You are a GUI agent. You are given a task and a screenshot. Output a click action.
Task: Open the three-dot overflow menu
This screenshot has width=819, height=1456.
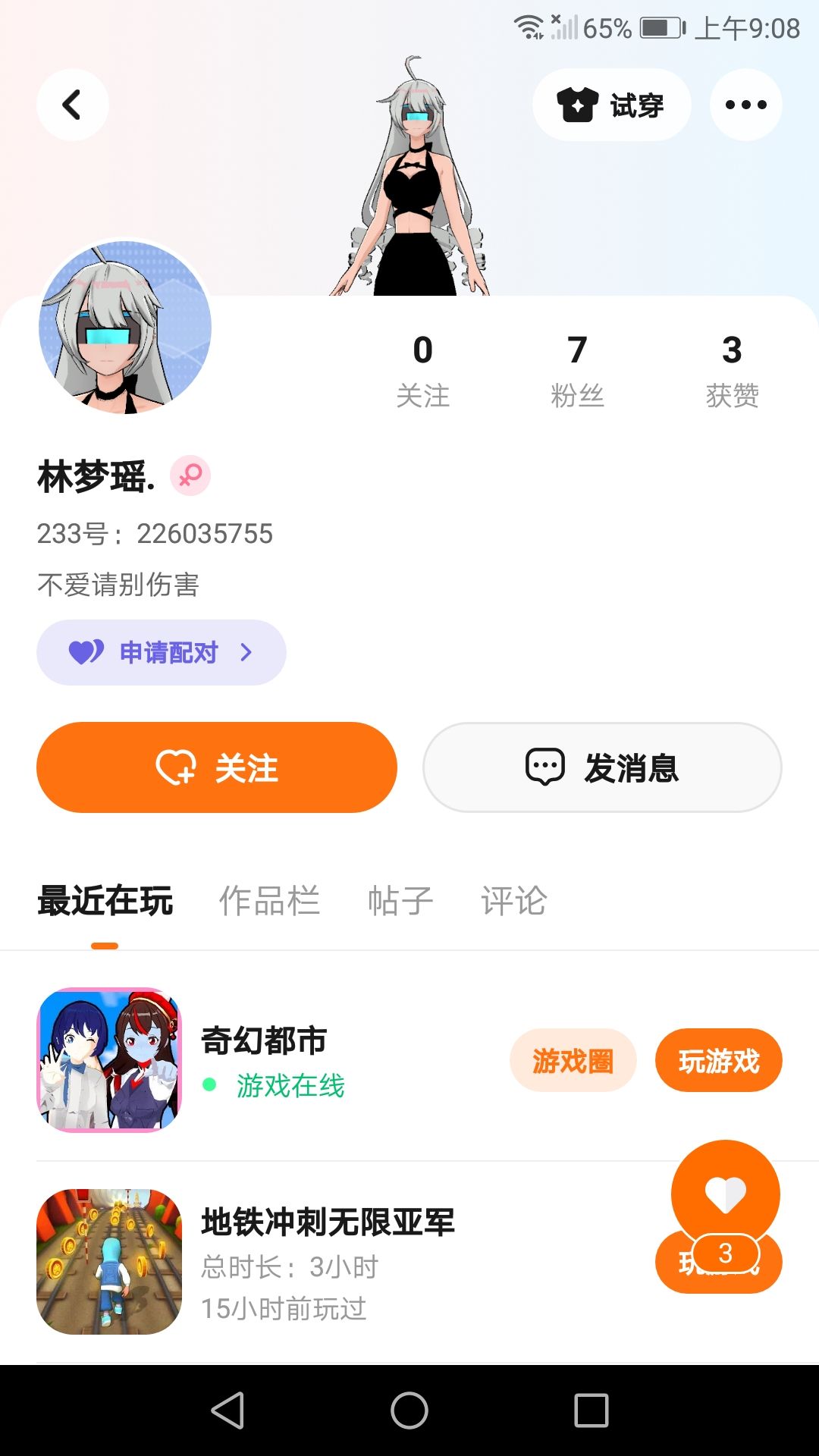point(745,105)
